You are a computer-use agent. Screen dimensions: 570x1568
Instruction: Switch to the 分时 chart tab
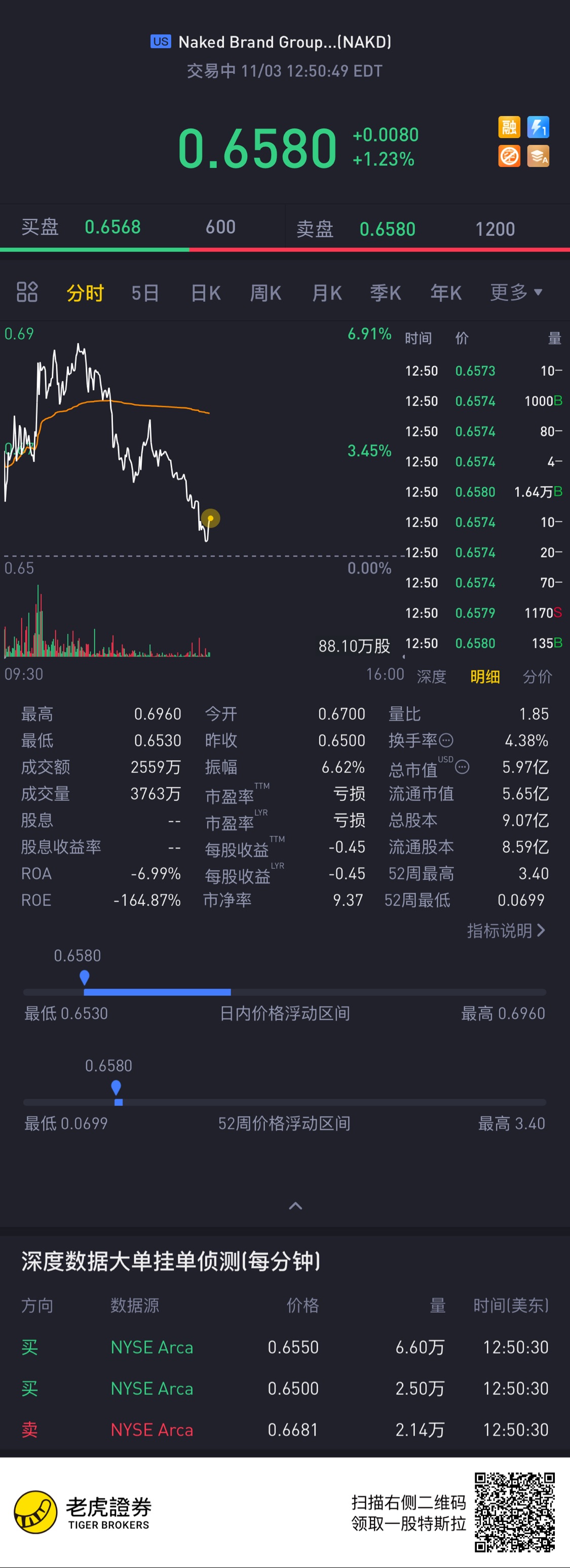click(85, 293)
